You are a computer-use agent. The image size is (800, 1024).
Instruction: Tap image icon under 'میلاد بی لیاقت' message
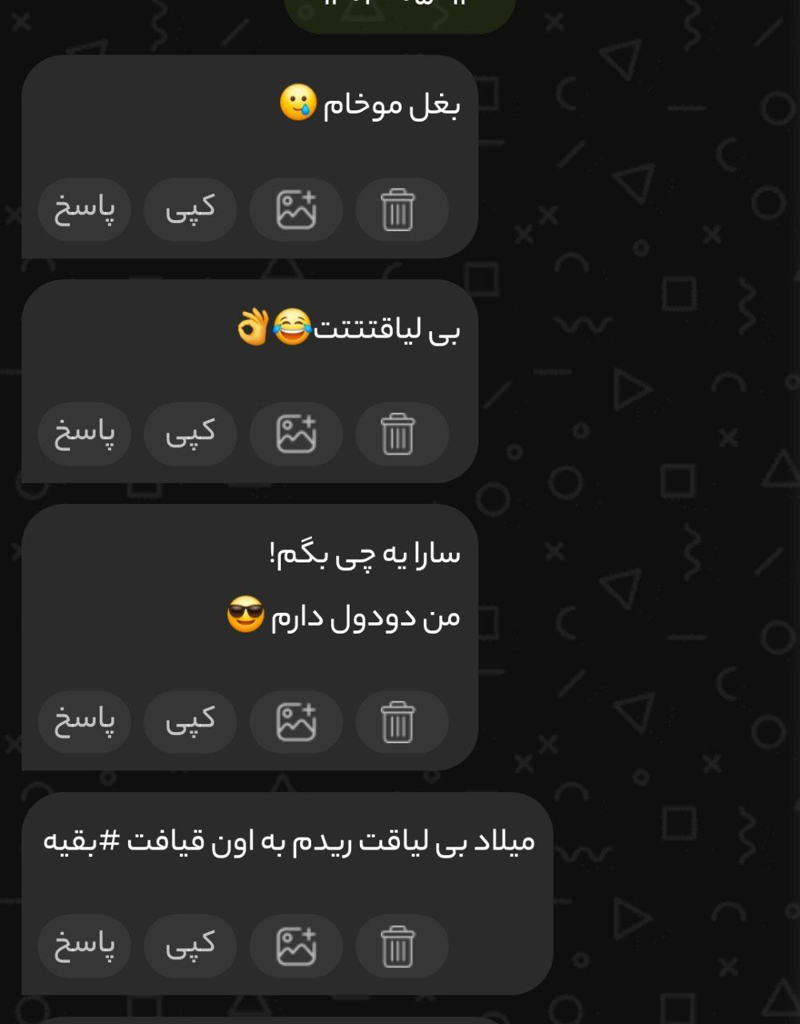pos(296,946)
